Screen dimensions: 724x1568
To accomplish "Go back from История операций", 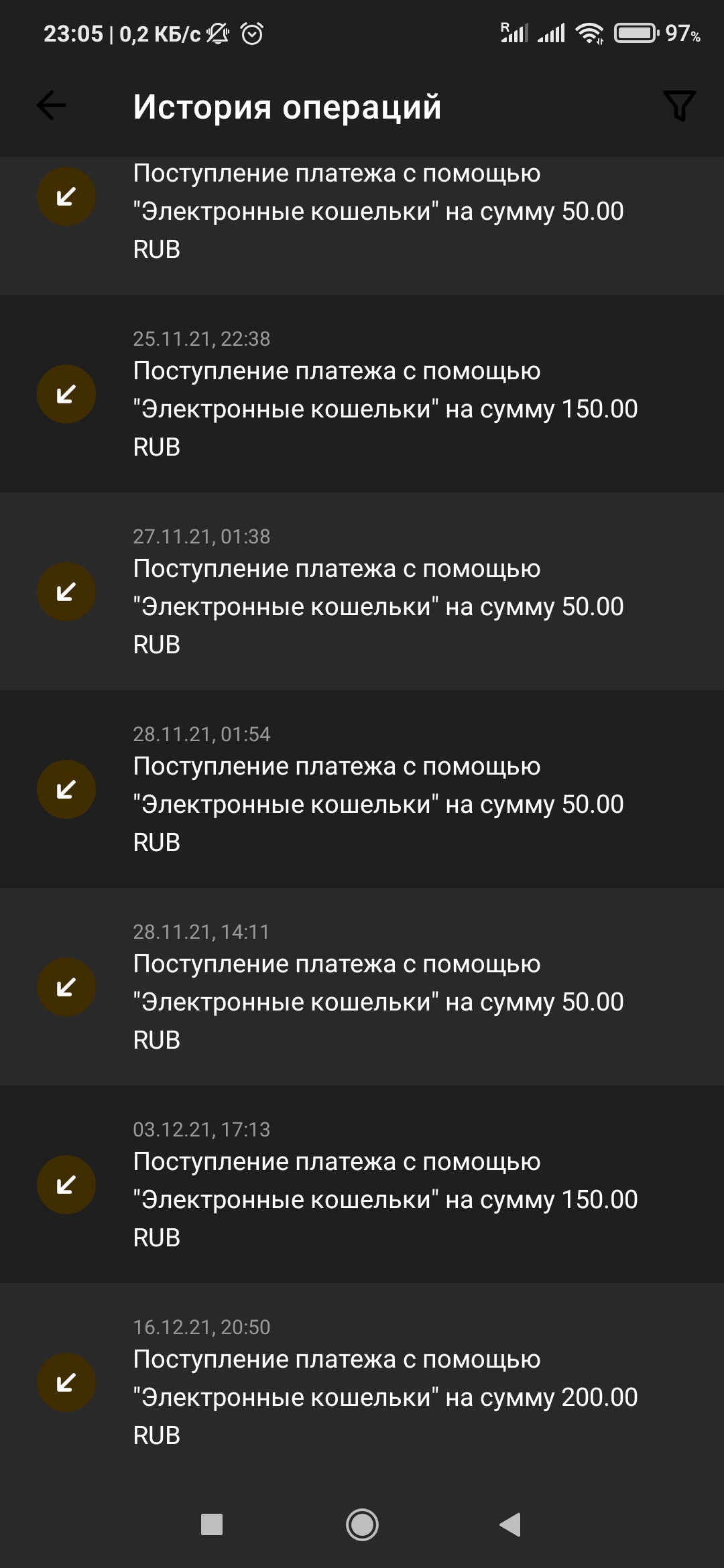I will (x=52, y=106).
